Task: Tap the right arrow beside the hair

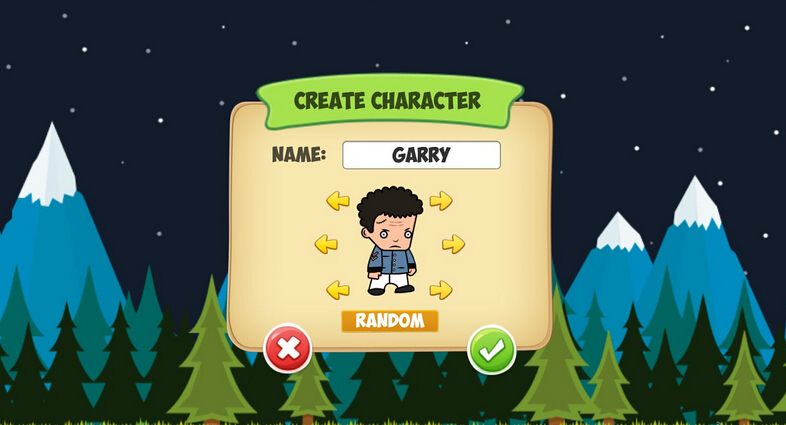Action: (x=441, y=201)
